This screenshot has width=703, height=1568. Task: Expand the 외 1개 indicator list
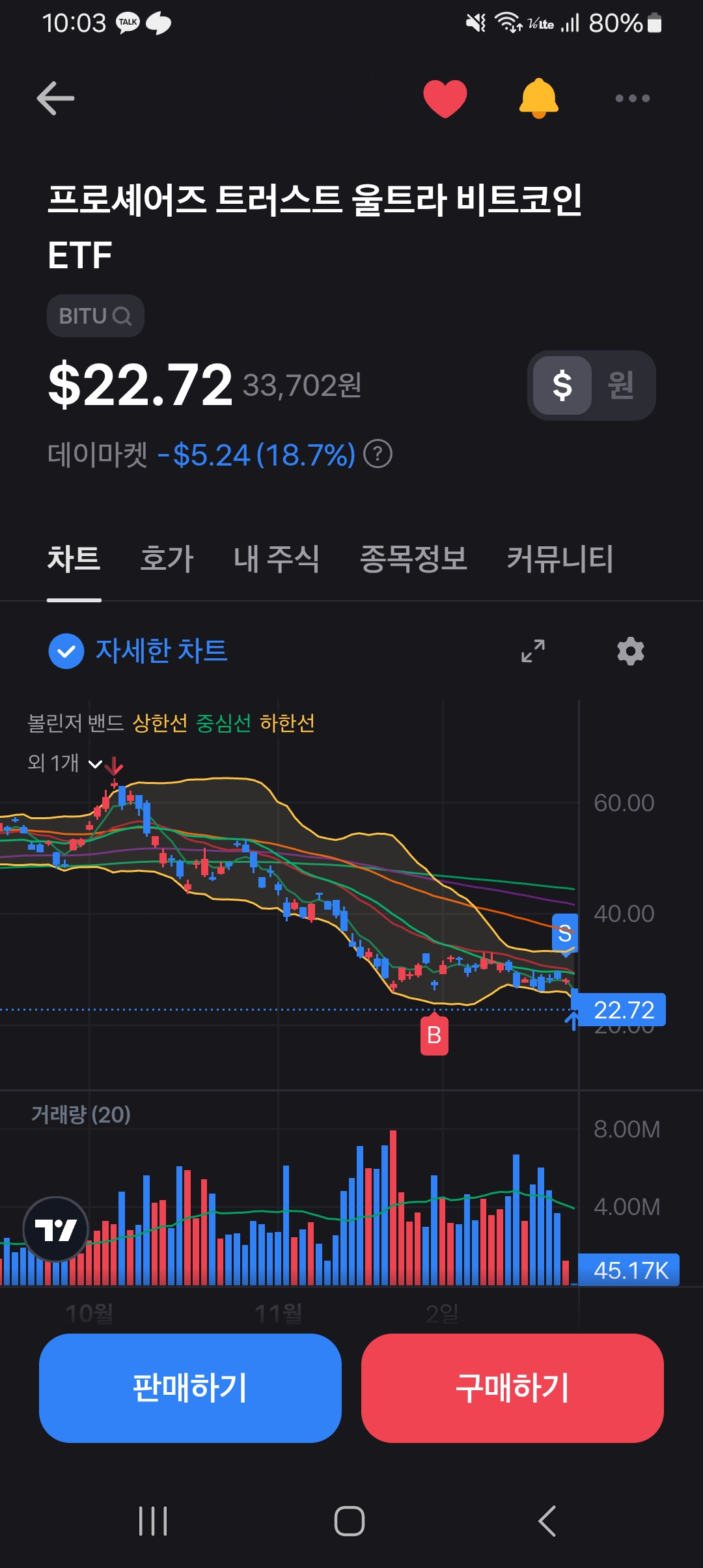pyautogui.click(x=65, y=763)
